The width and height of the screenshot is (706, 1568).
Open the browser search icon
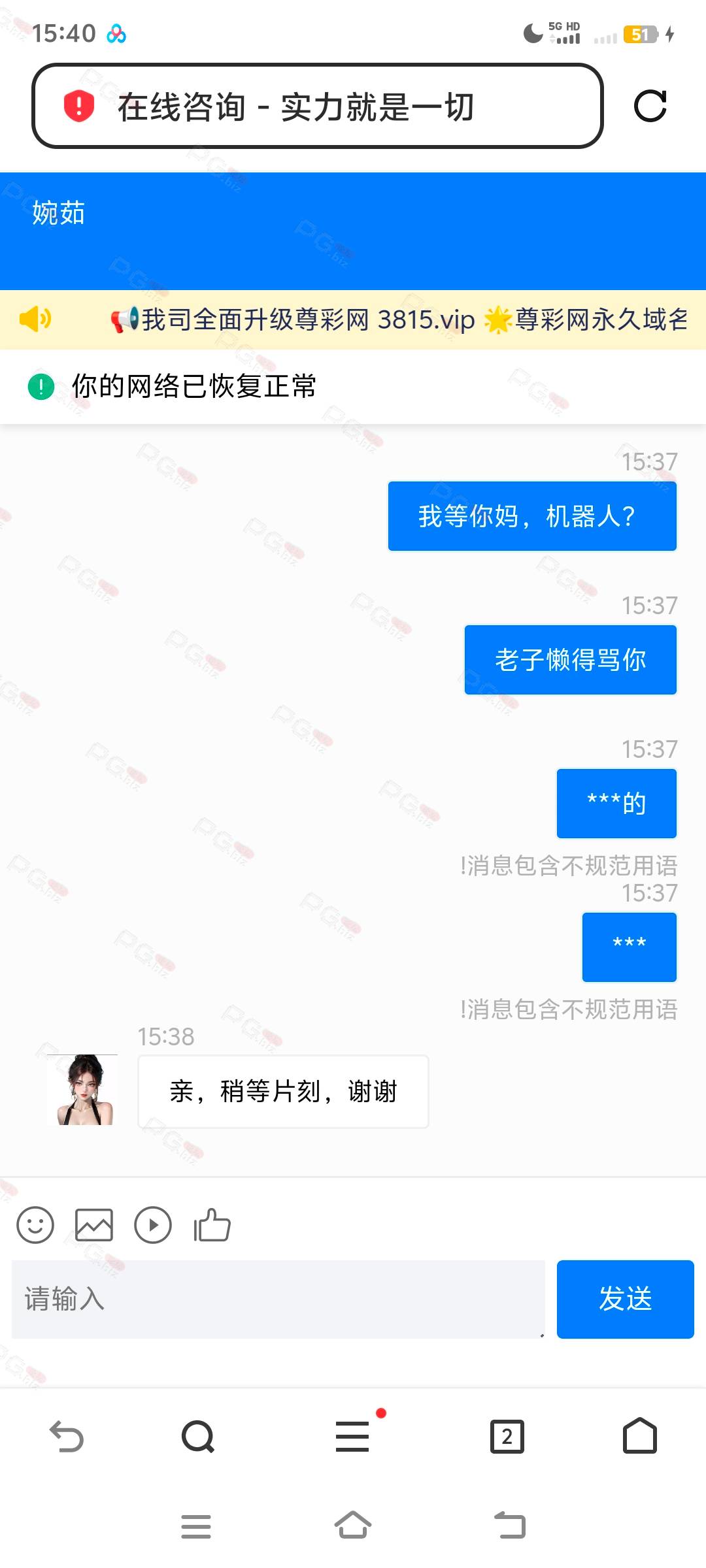(x=198, y=1437)
